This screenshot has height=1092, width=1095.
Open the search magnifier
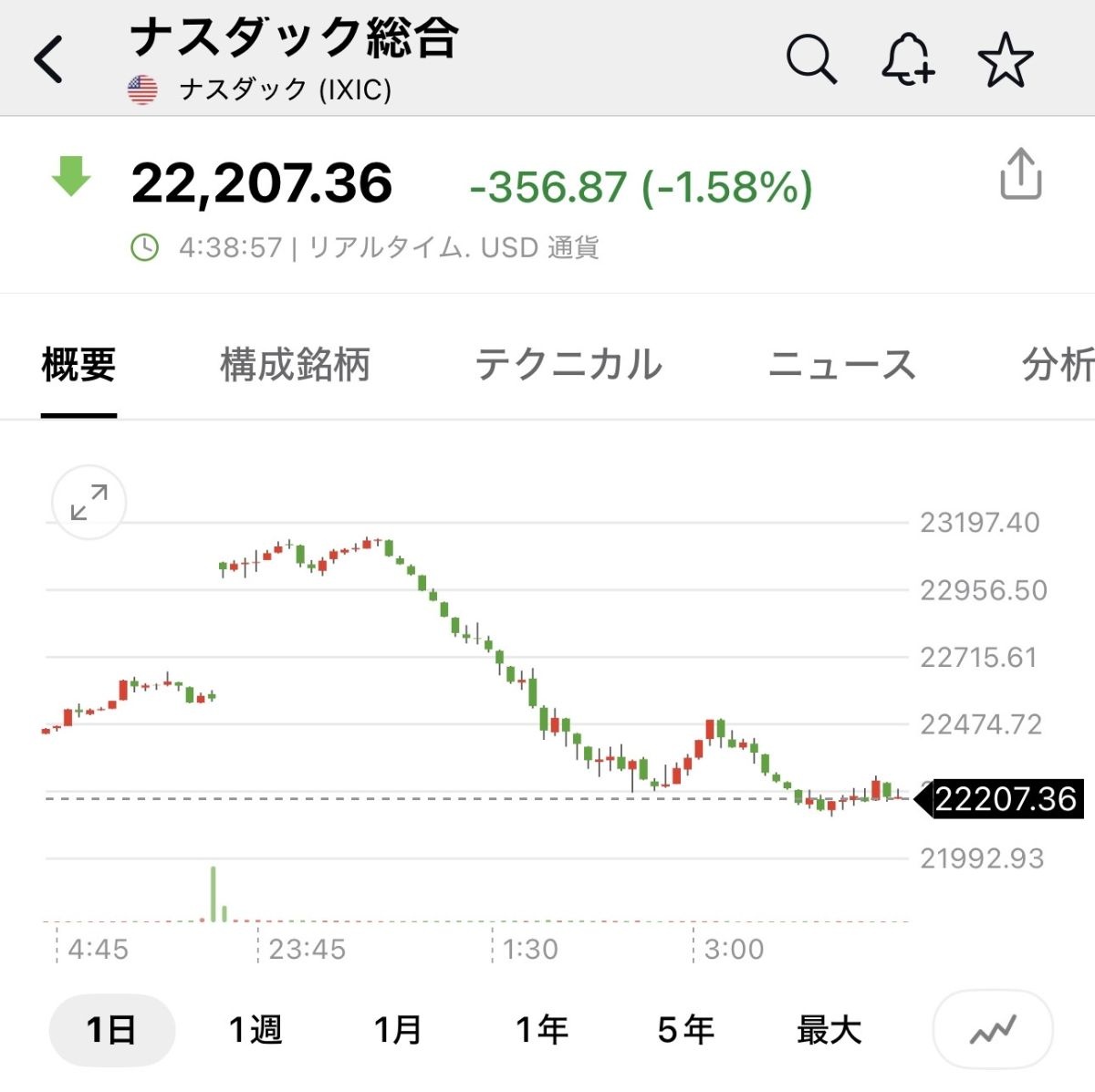tap(810, 60)
